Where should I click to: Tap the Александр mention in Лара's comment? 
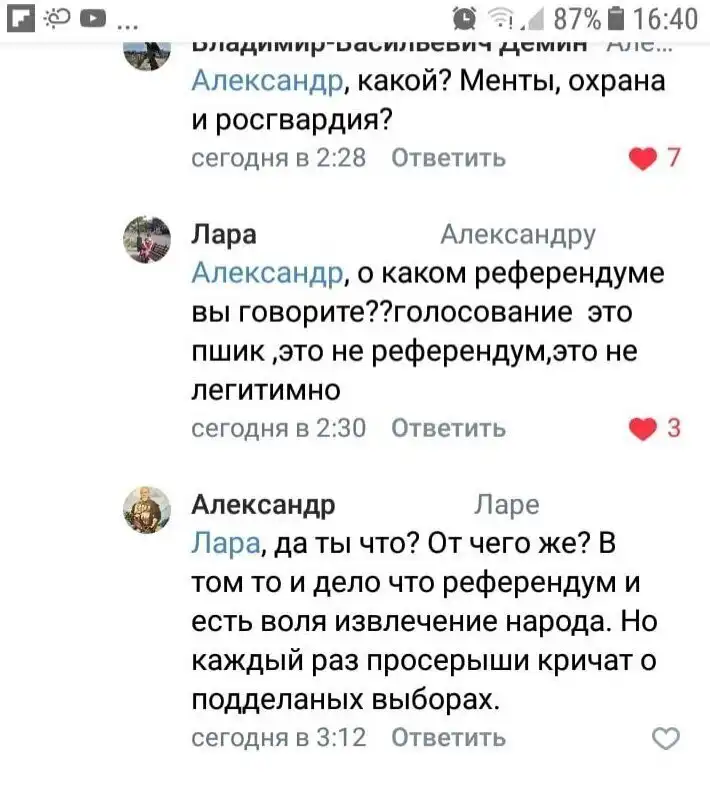pos(266,273)
